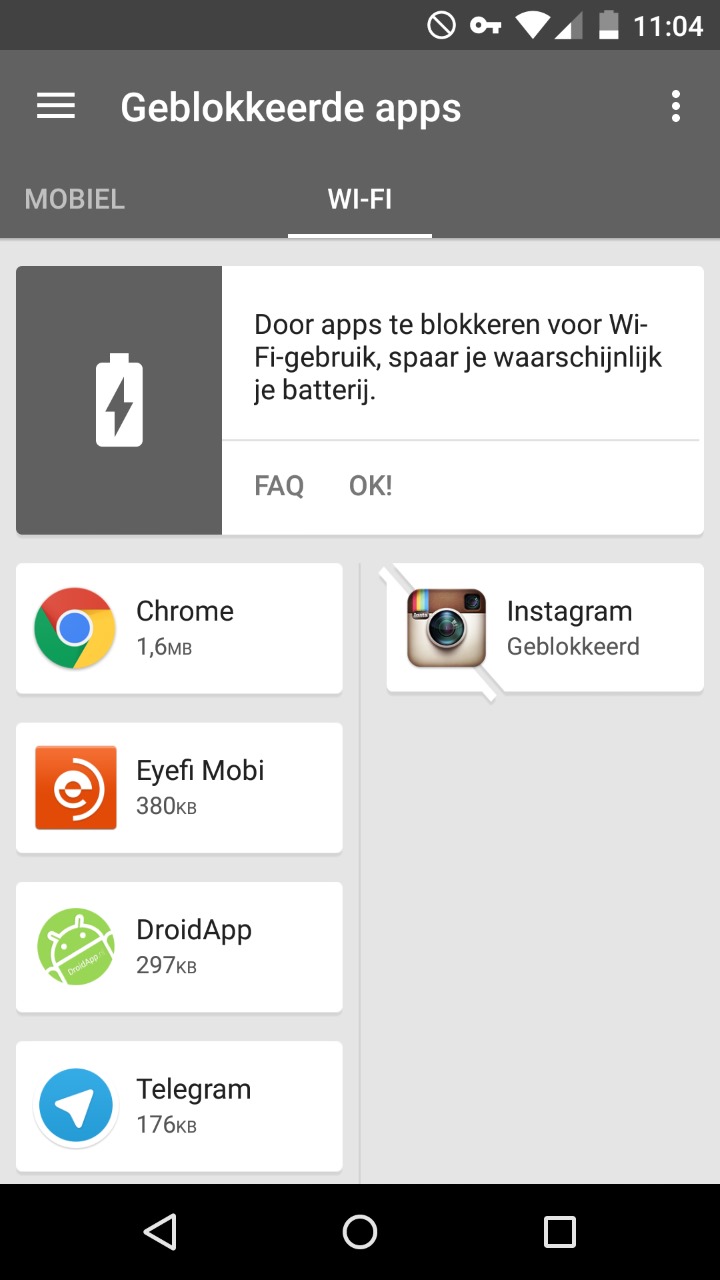Screen dimensions: 720x1280
Task: Select the Wi-Fi tab
Action: [360, 199]
